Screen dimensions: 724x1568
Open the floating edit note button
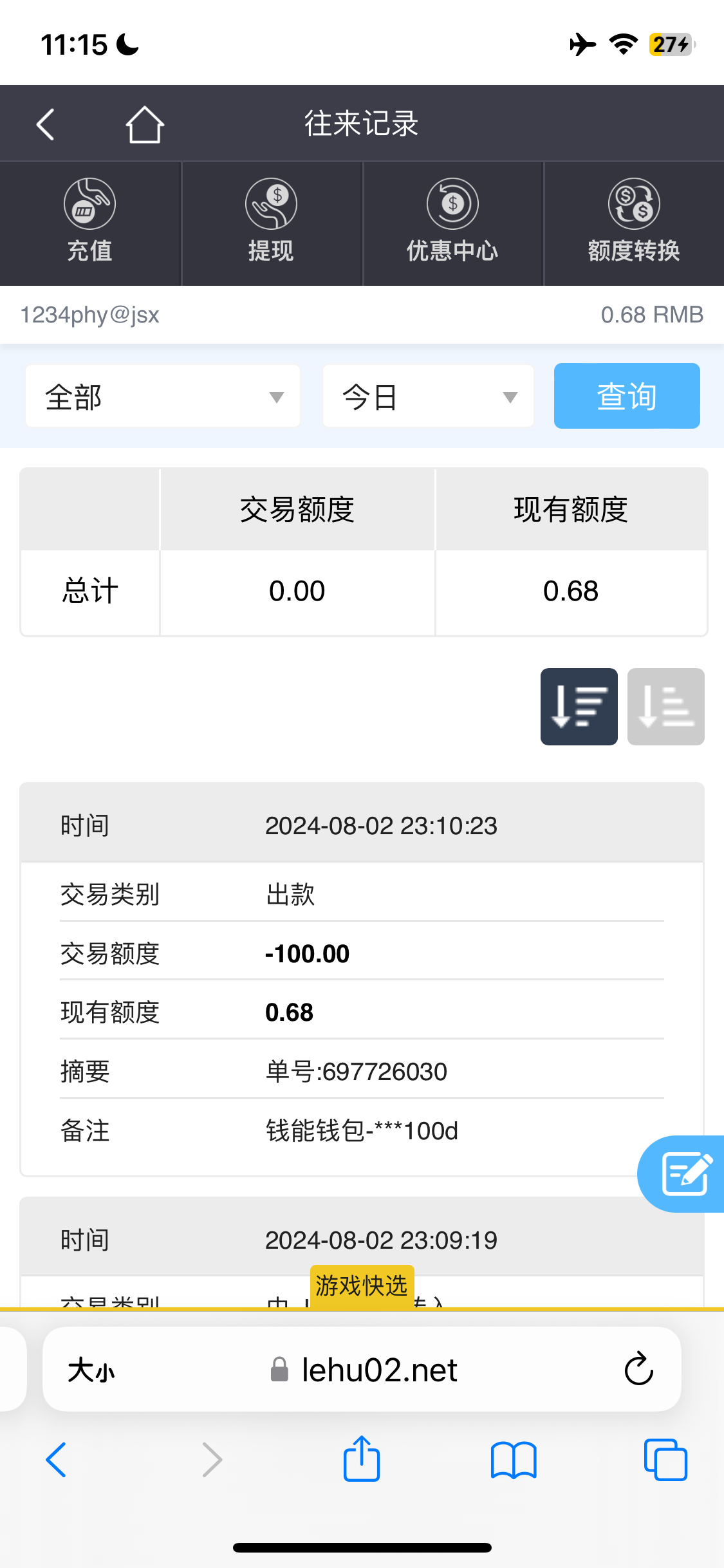pyautogui.click(x=682, y=1174)
